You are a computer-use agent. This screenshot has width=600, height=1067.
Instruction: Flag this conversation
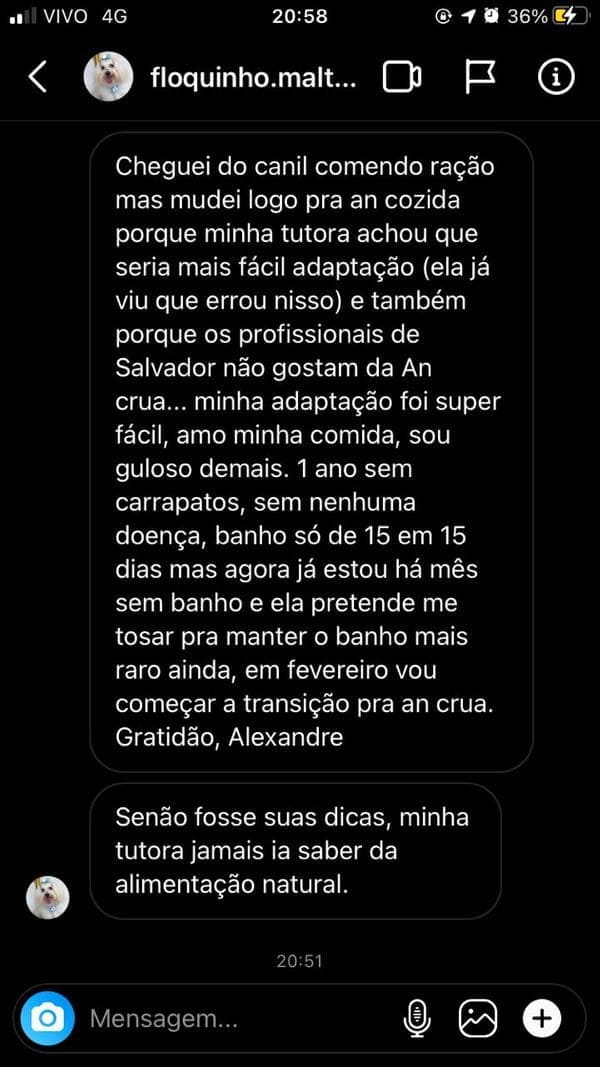(x=481, y=77)
